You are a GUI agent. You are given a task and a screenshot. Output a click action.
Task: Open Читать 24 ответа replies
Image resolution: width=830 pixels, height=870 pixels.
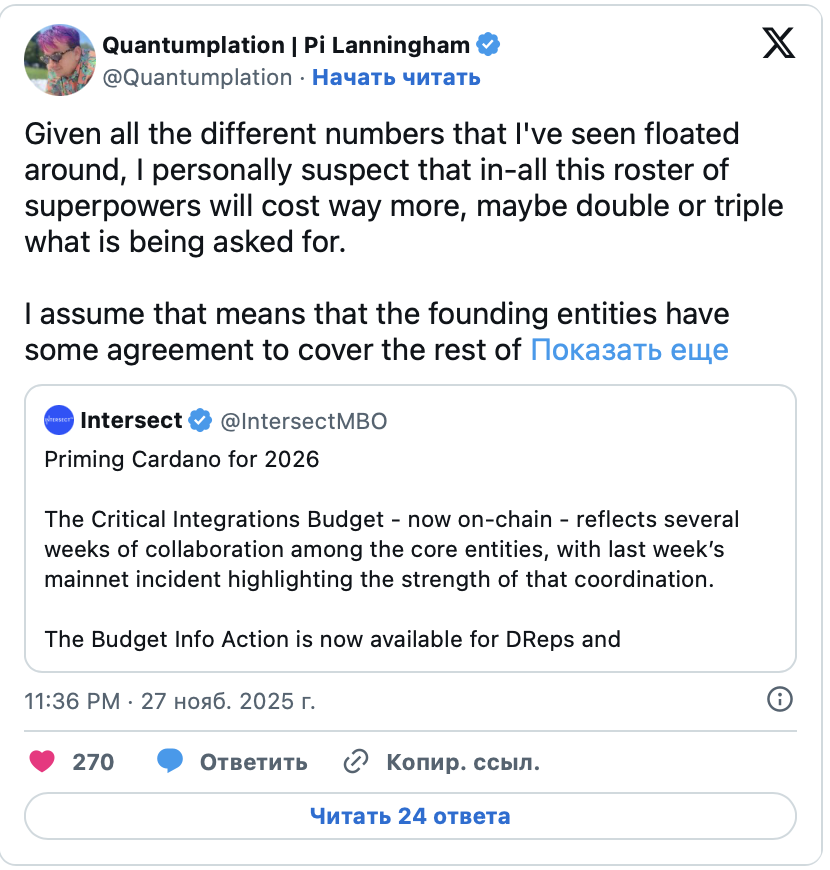click(x=410, y=816)
